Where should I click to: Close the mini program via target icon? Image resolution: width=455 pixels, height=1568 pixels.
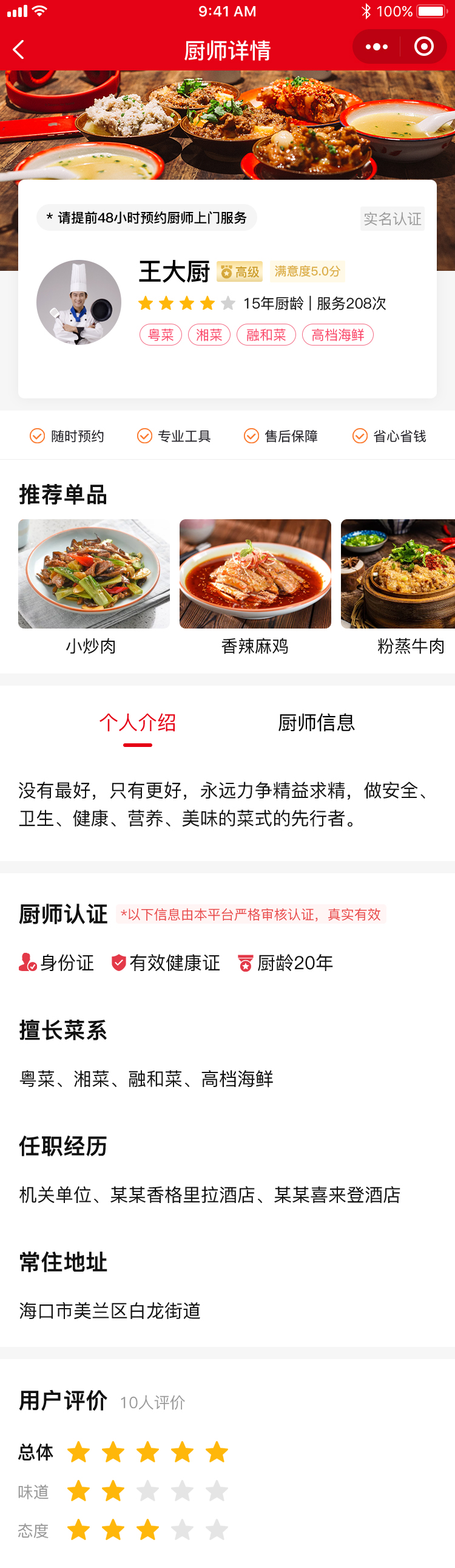coord(423,47)
